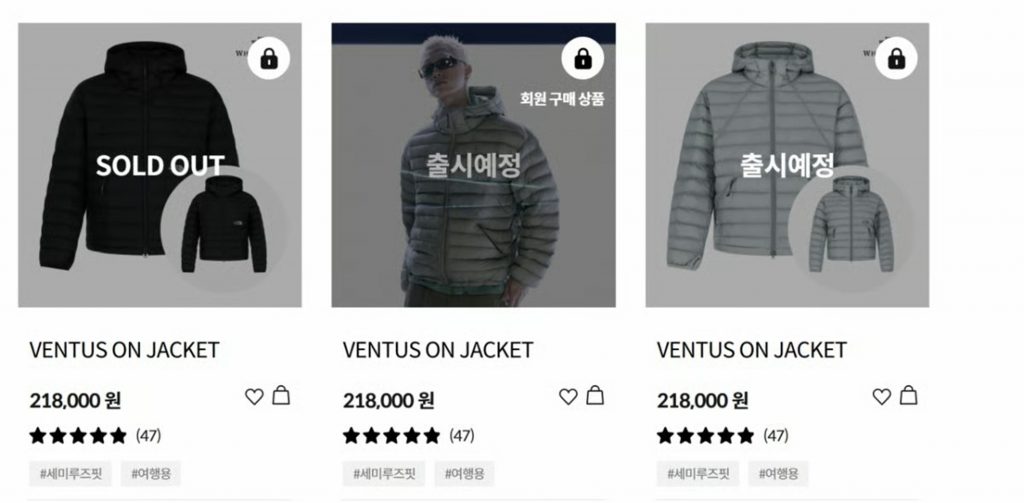The image size is (1024, 503).
Task: Tap the bag icon for the gray jacket without a model
Action: 908,396
